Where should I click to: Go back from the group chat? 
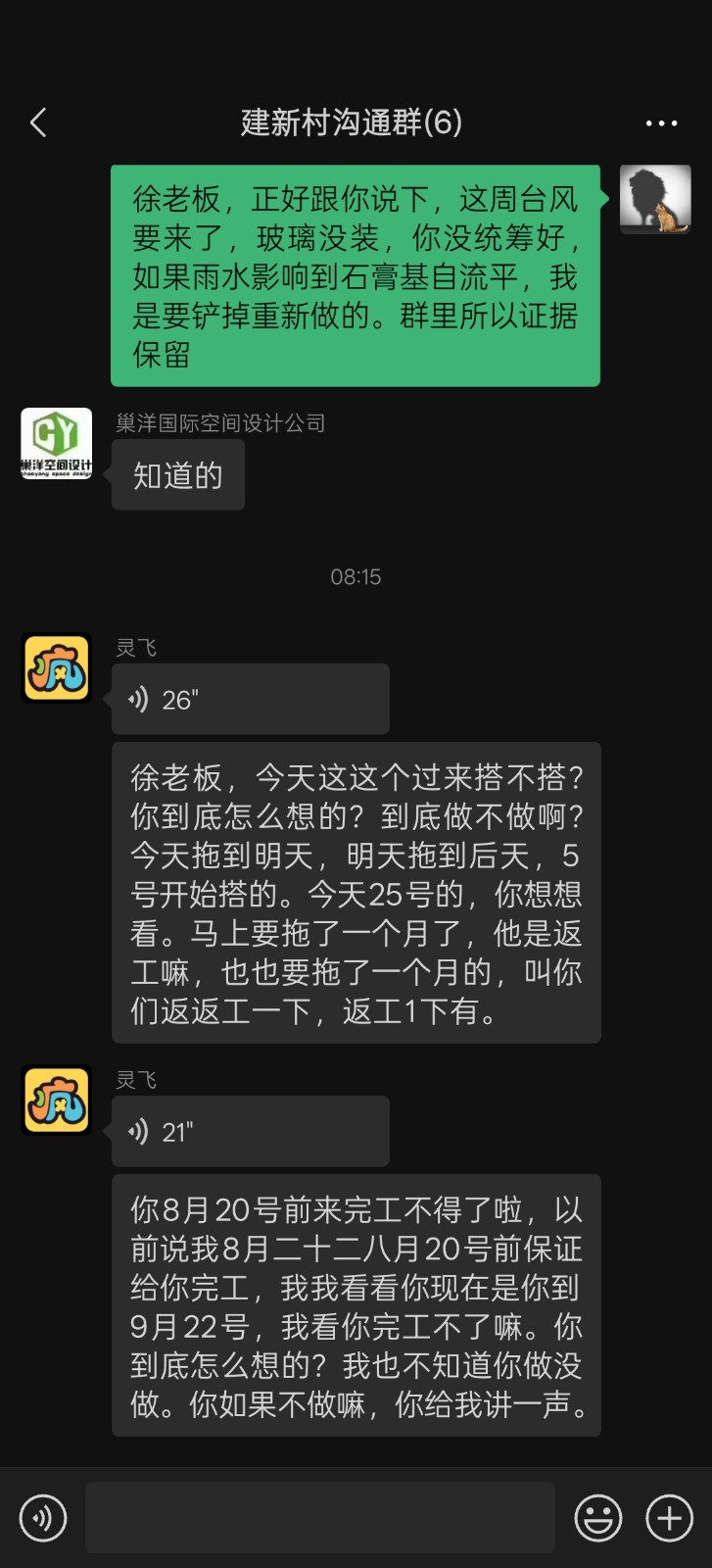(x=39, y=122)
